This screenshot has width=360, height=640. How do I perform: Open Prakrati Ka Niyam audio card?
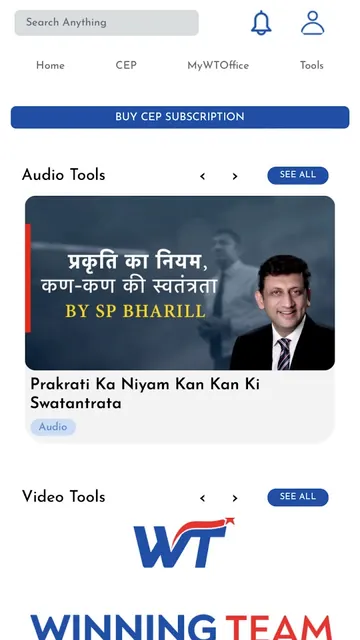click(180, 319)
